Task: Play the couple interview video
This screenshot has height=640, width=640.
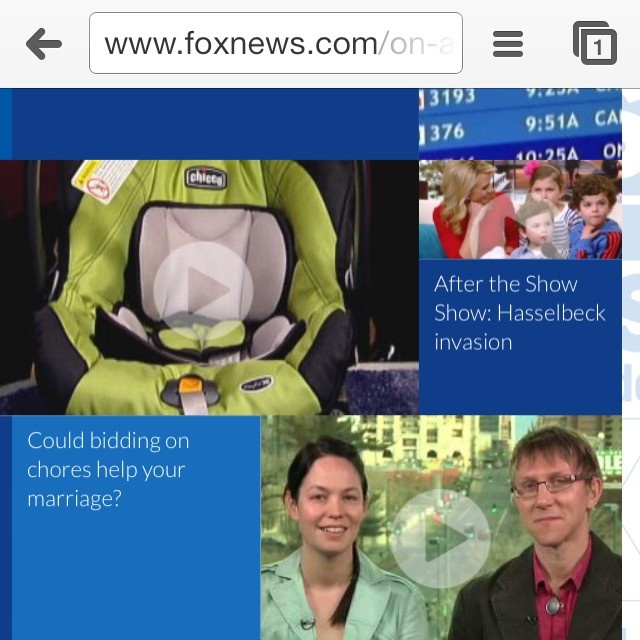Action: pos(440,539)
